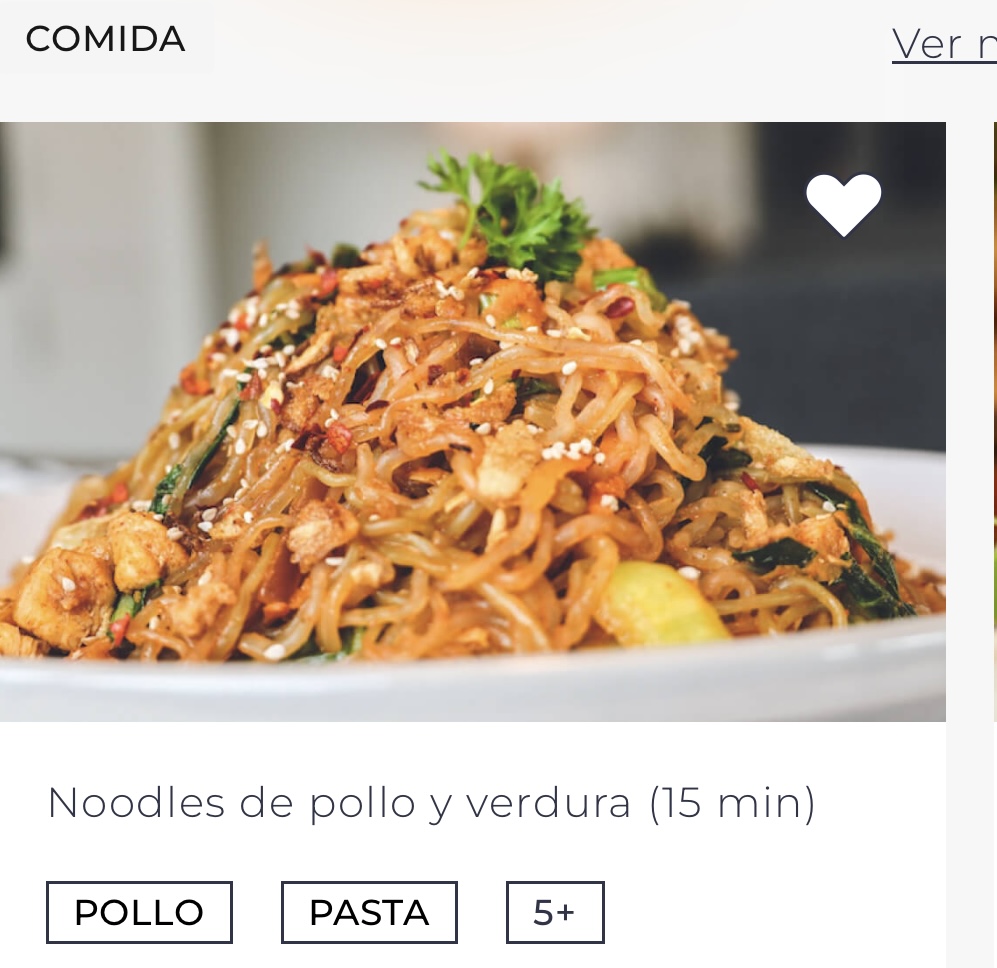Screen dimensions: 997x968
Task: Favorite the noodles recipe with the heart
Action: click(x=844, y=204)
